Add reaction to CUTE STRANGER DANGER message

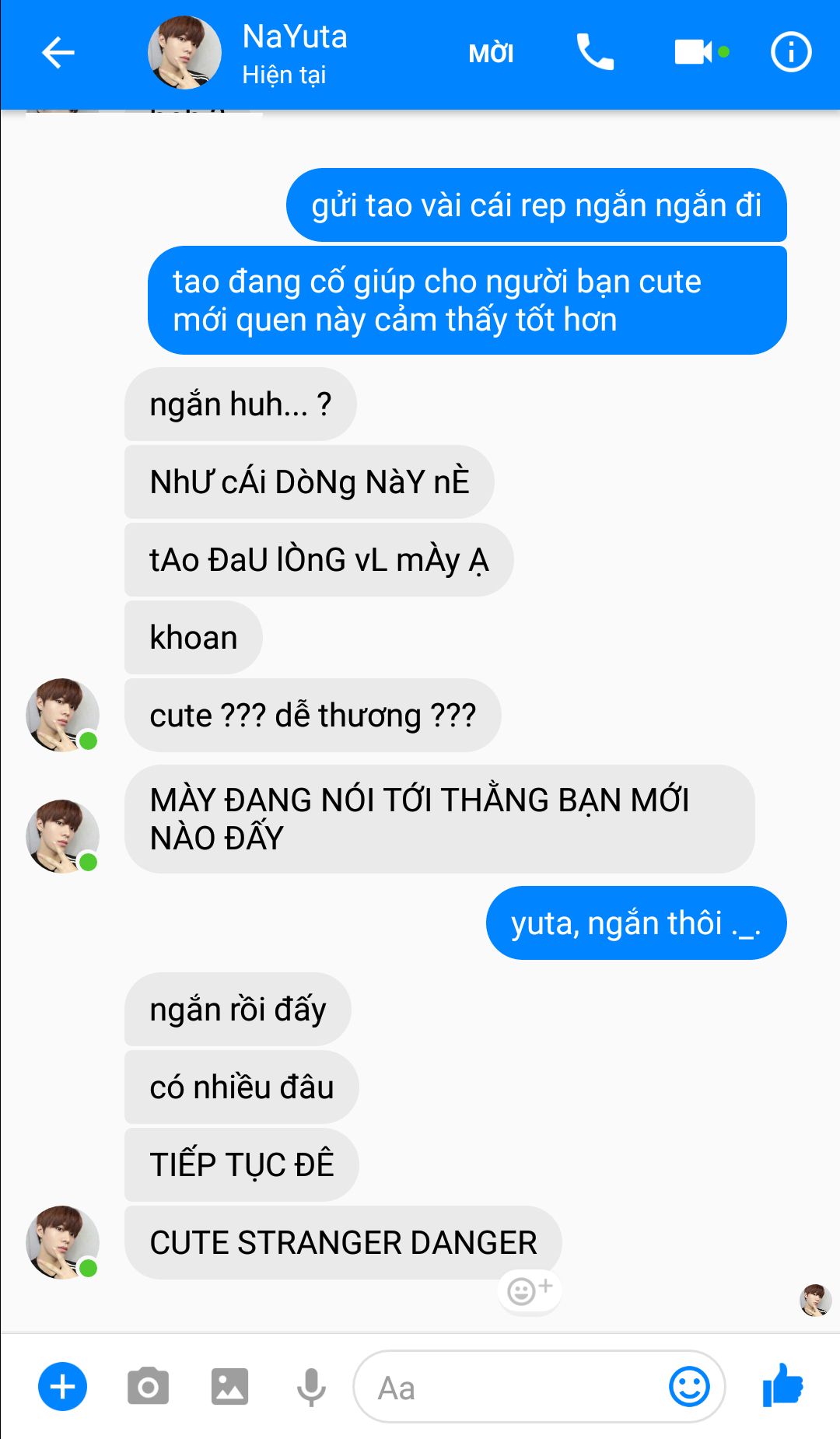tap(530, 1290)
